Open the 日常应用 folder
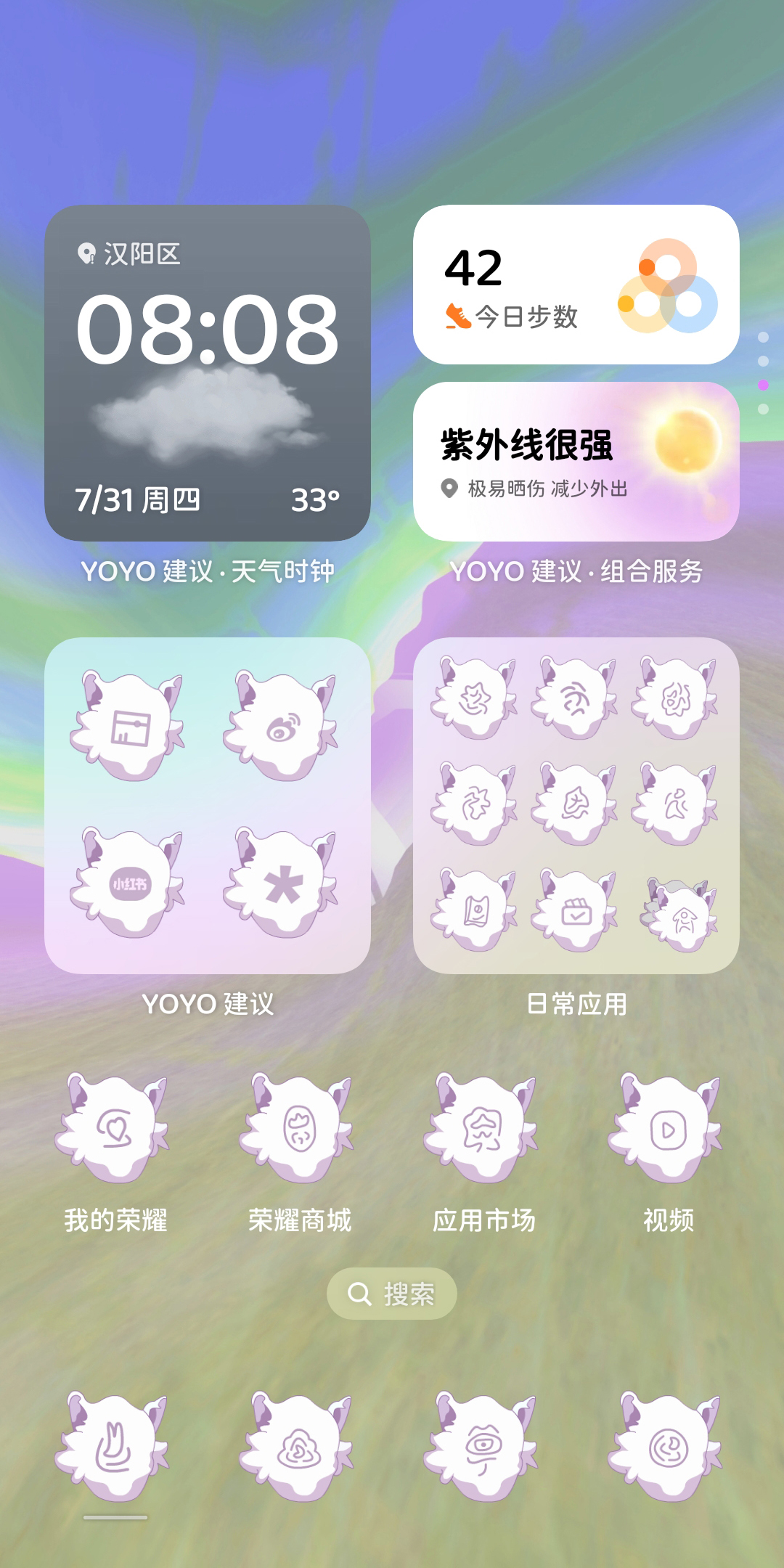This screenshot has height=1568, width=784. pyautogui.click(x=576, y=805)
